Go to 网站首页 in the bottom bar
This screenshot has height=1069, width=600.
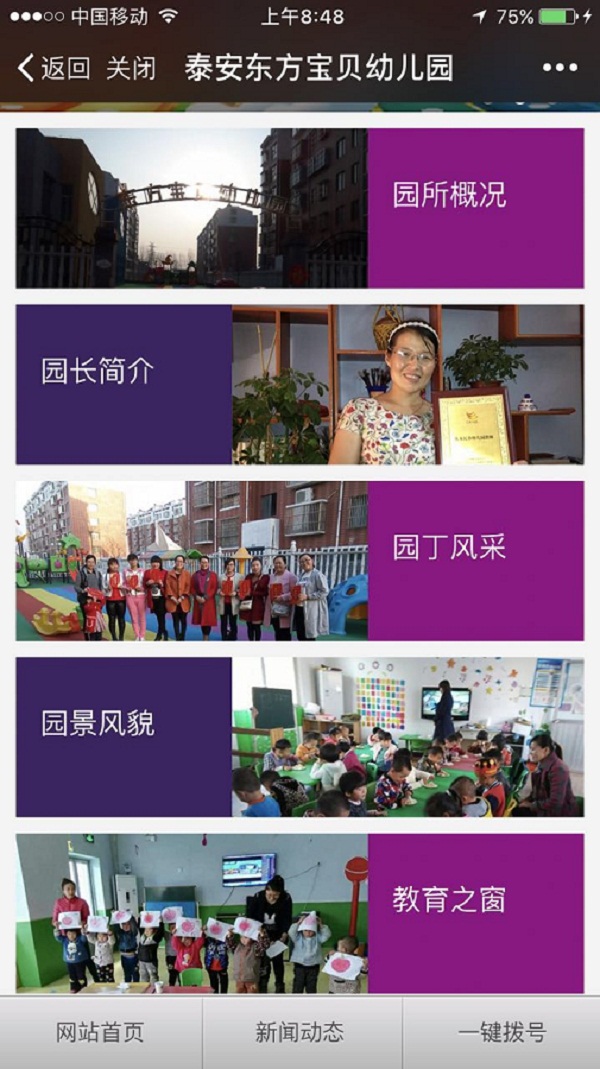tap(100, 1033)
